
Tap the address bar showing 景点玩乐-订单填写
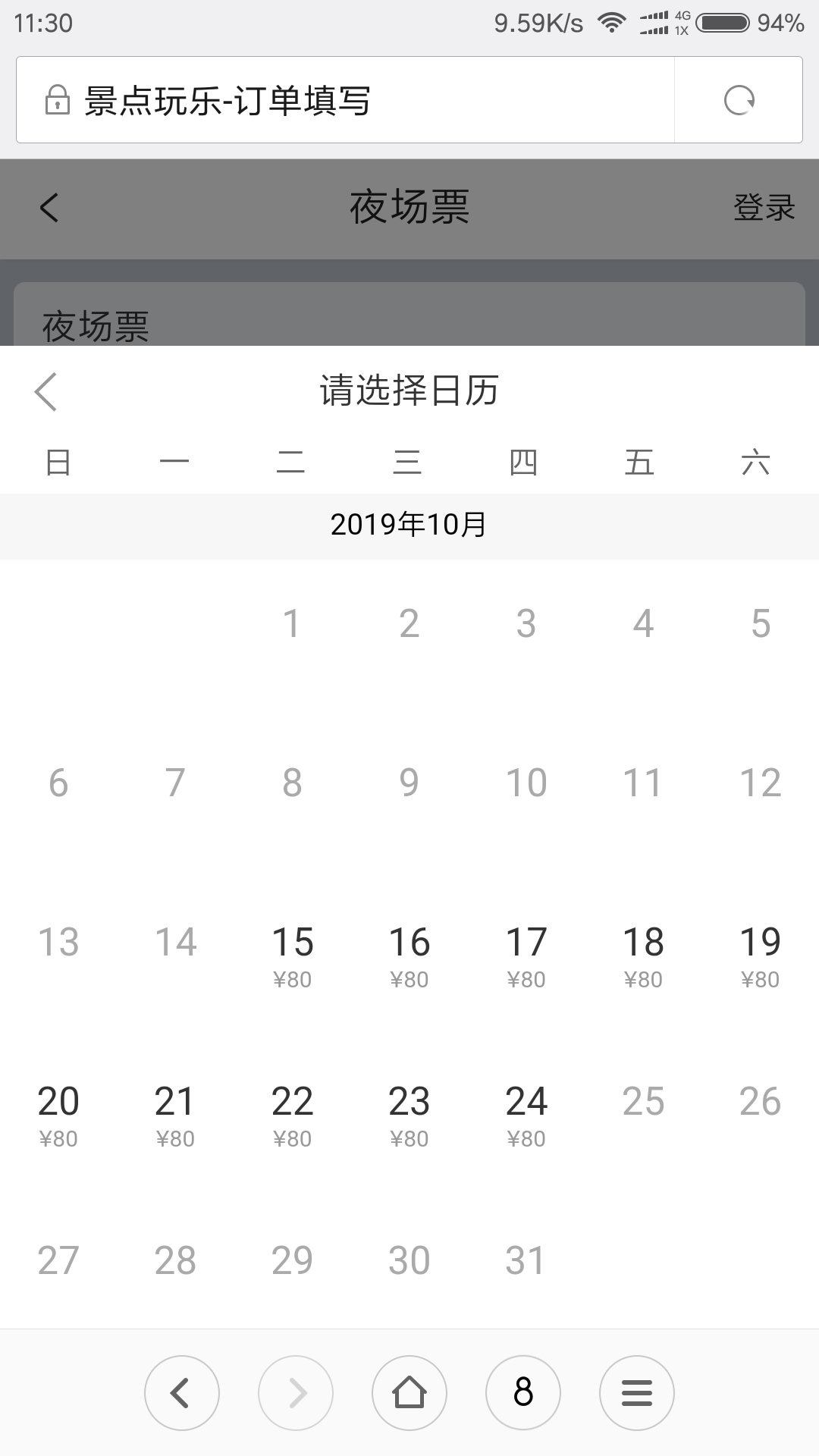[345, 100]
